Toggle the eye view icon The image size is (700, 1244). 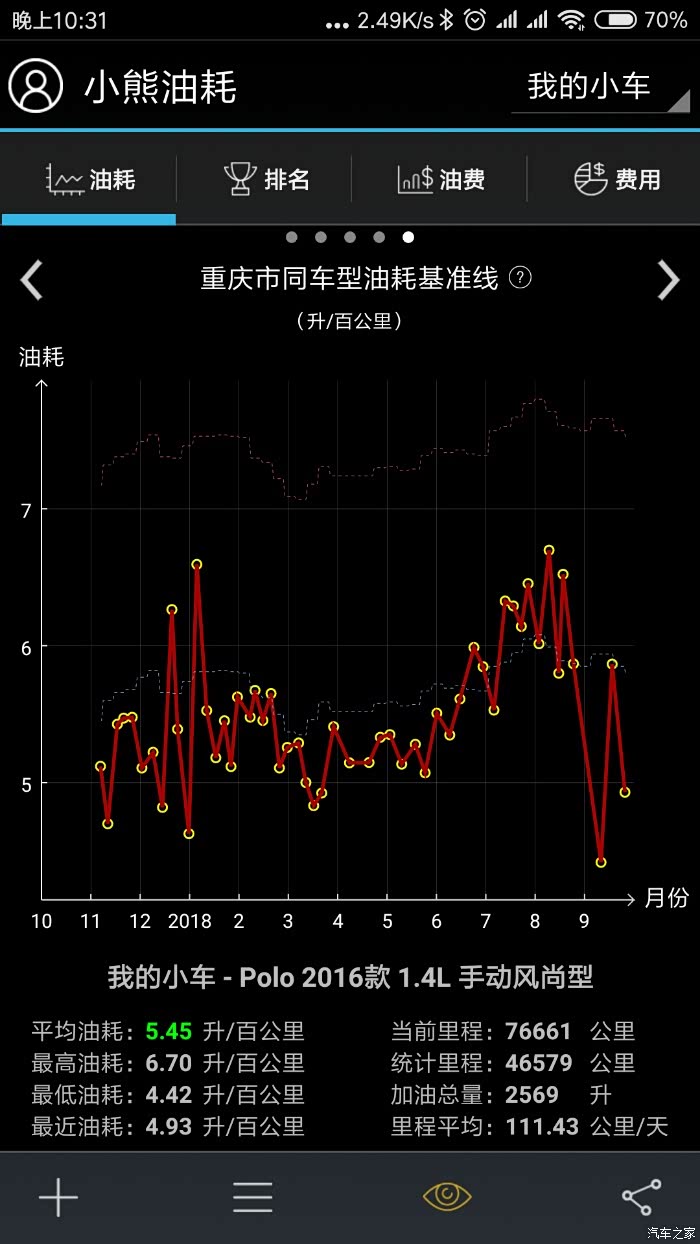[x=447, y=1196]
